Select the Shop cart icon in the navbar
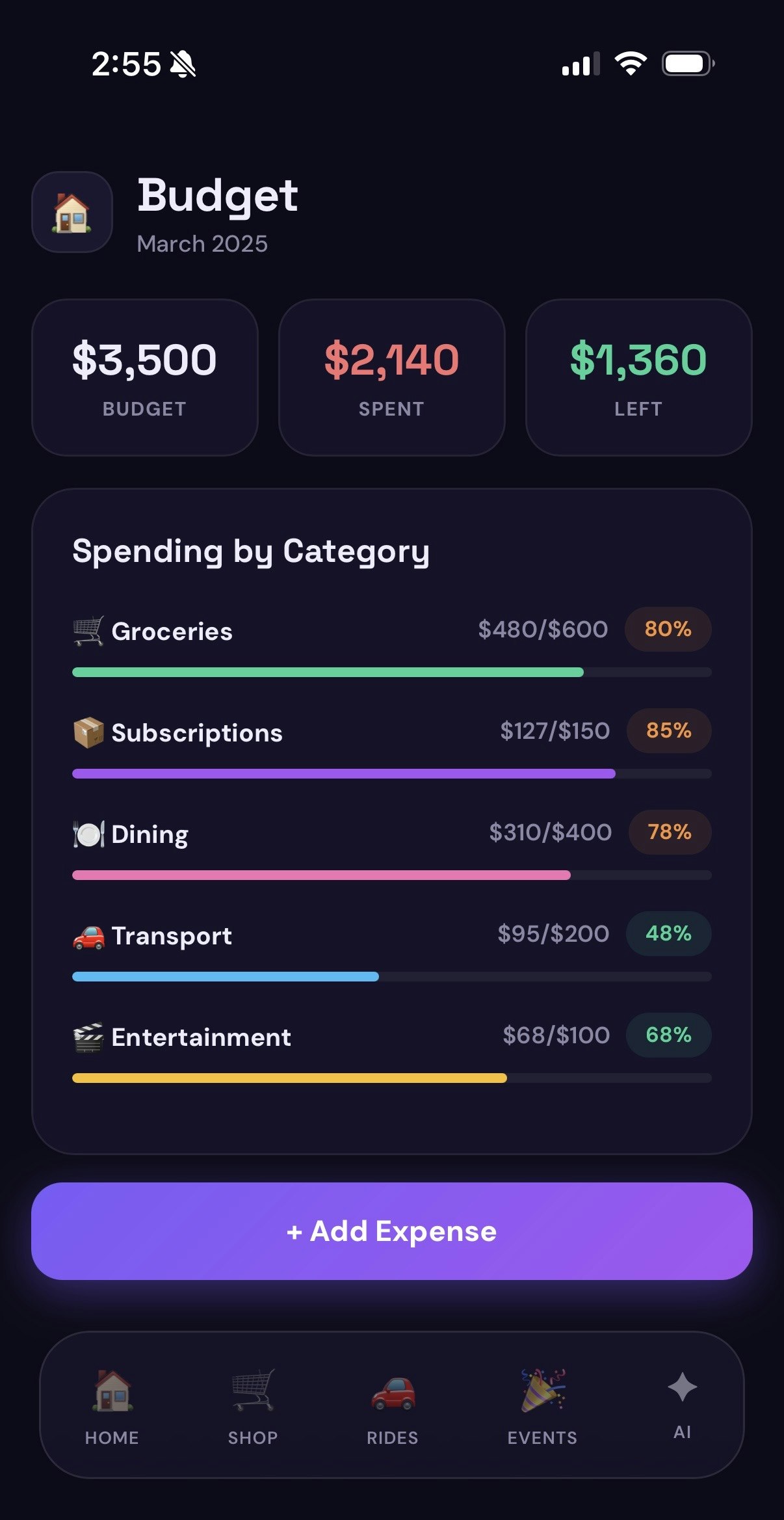The width and height of the screenshot is (784, 1520). pos(253,1393)
